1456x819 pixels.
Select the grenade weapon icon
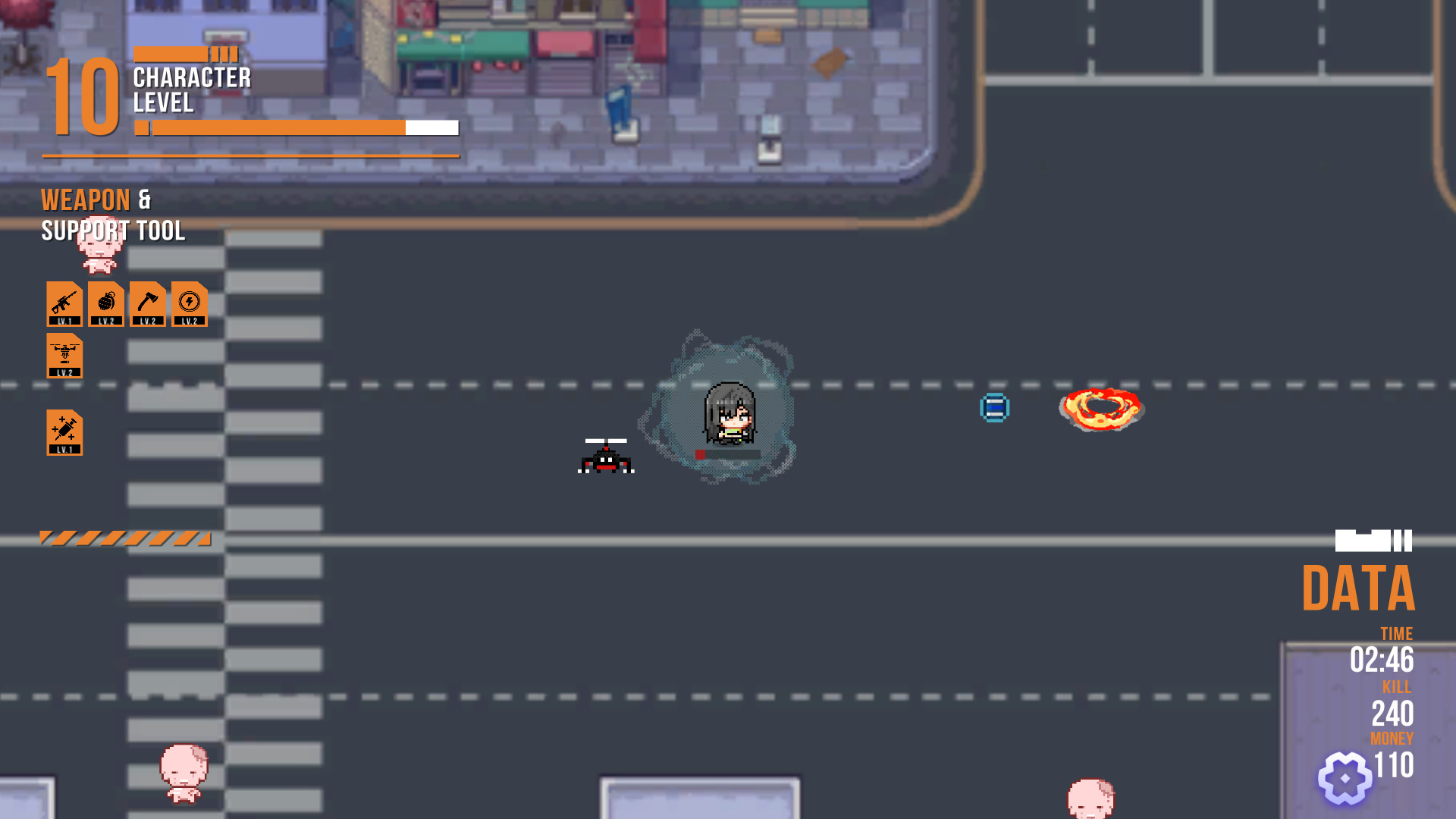(x=106, y=304)
